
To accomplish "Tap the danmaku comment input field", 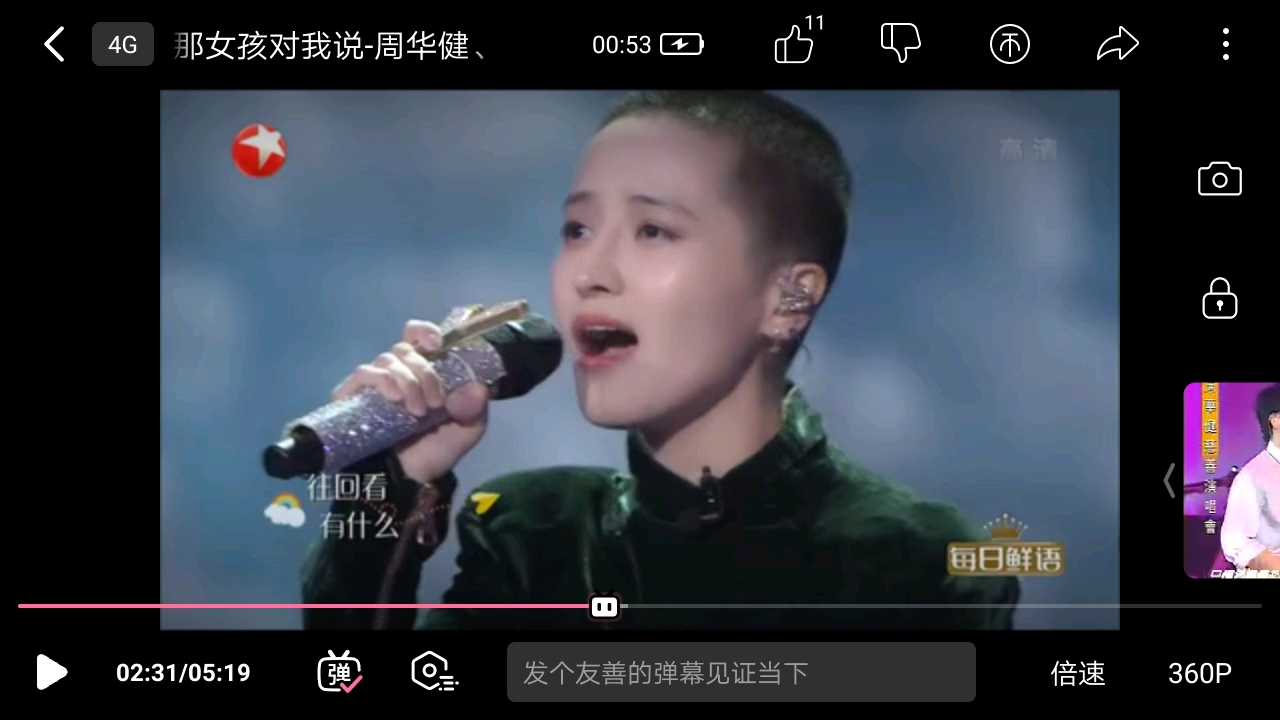I will [x=740, y=672].
